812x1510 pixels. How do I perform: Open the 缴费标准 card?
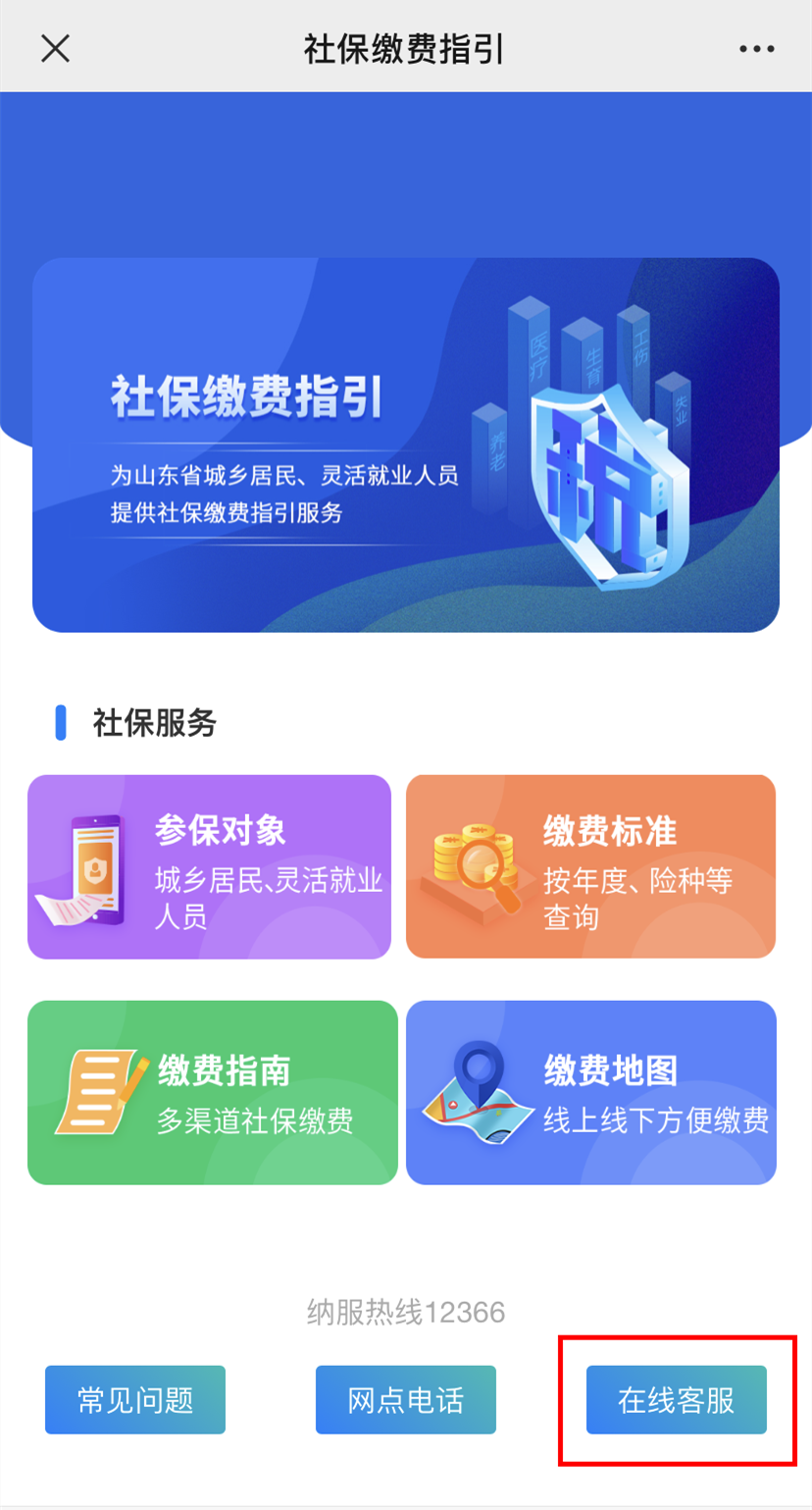590,866
